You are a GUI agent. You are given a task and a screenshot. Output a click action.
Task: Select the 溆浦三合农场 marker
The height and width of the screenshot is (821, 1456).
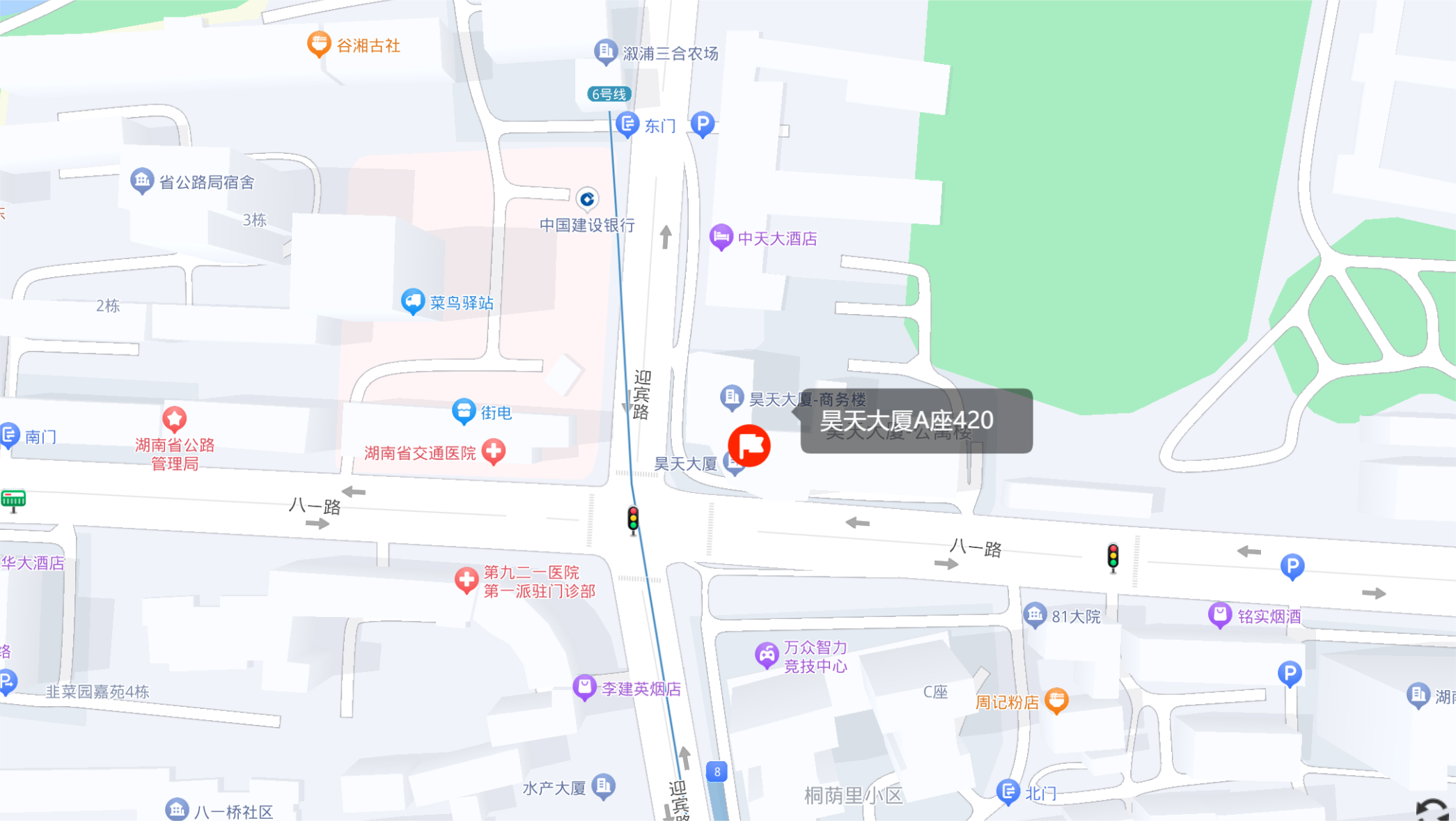605,51
